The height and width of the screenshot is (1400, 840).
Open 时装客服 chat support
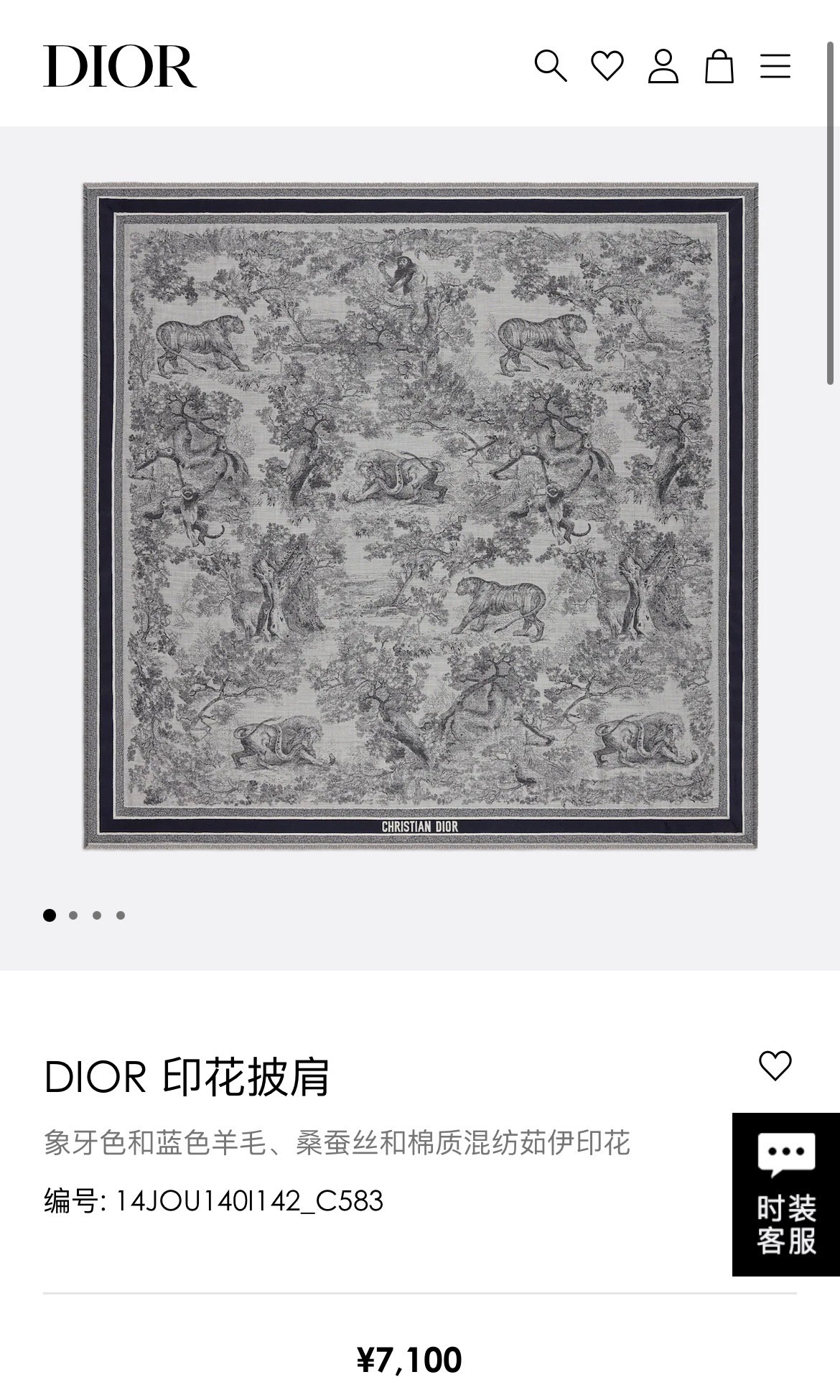click(785, 1195)
